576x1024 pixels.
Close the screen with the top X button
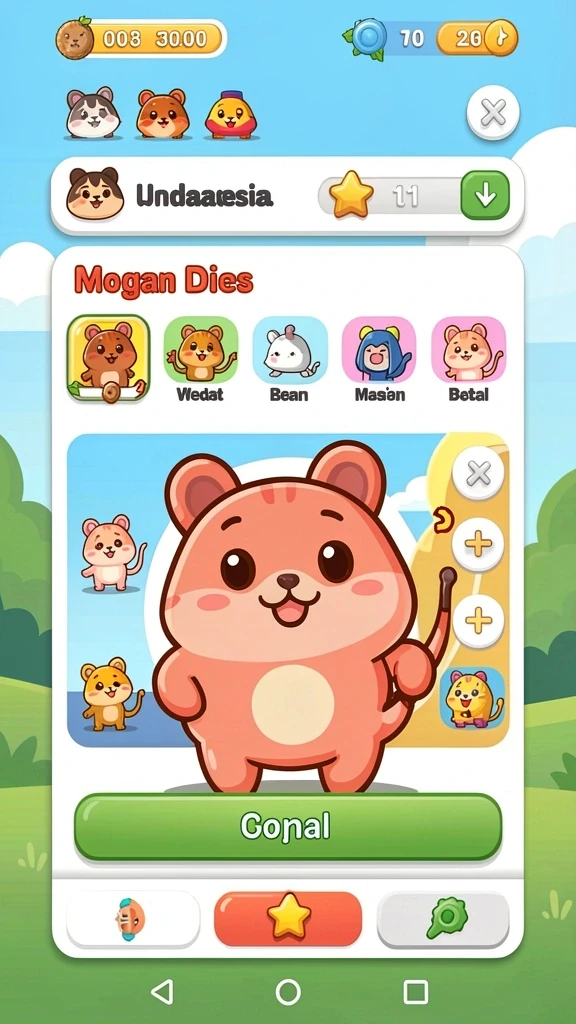[493, 114]
